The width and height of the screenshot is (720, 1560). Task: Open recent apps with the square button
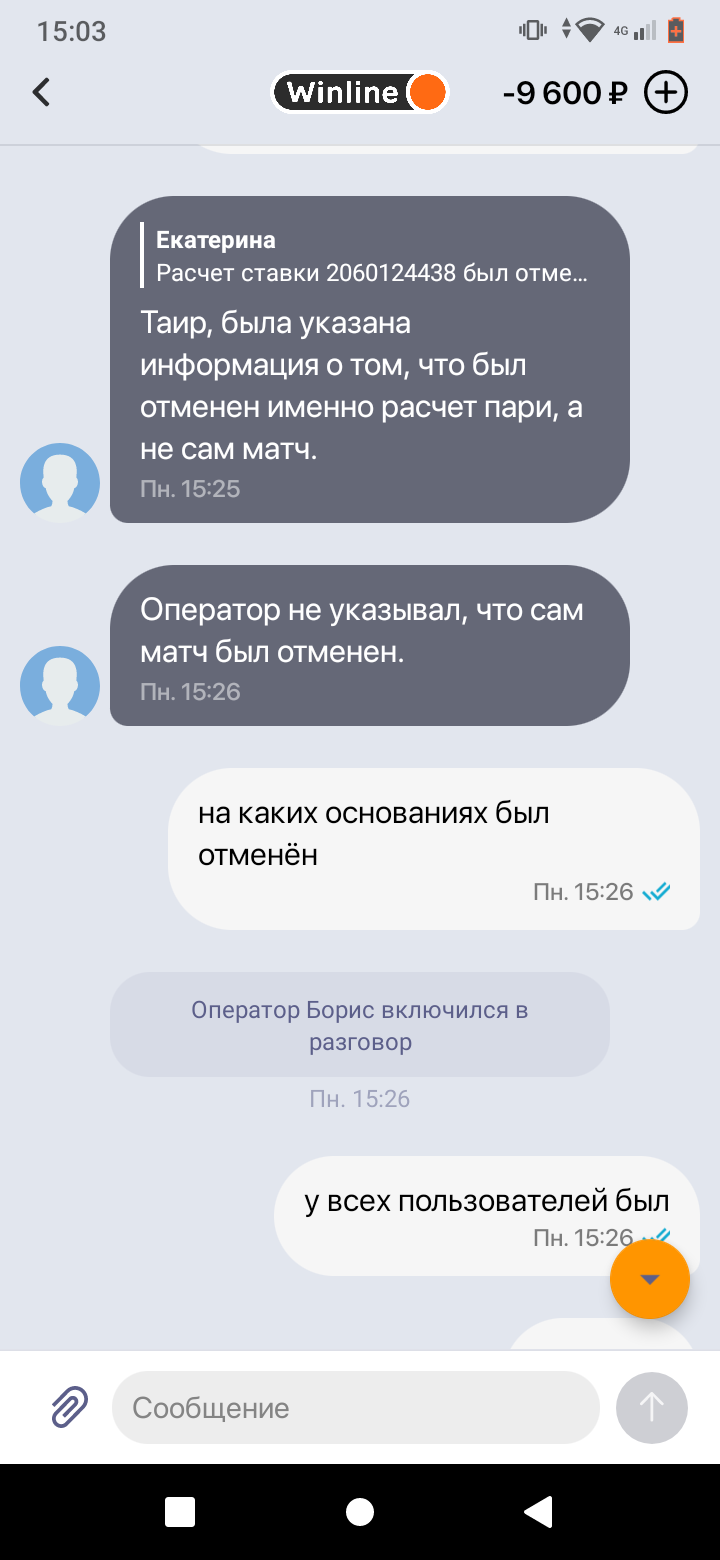180,1512
